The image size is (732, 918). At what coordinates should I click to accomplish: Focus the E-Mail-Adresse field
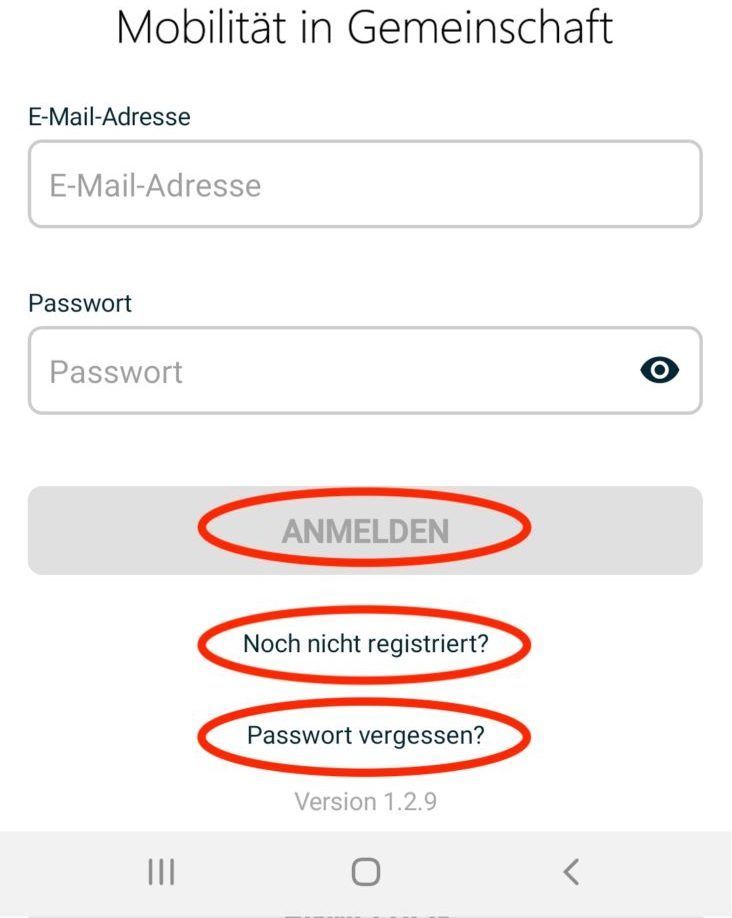tap(365, 185)
